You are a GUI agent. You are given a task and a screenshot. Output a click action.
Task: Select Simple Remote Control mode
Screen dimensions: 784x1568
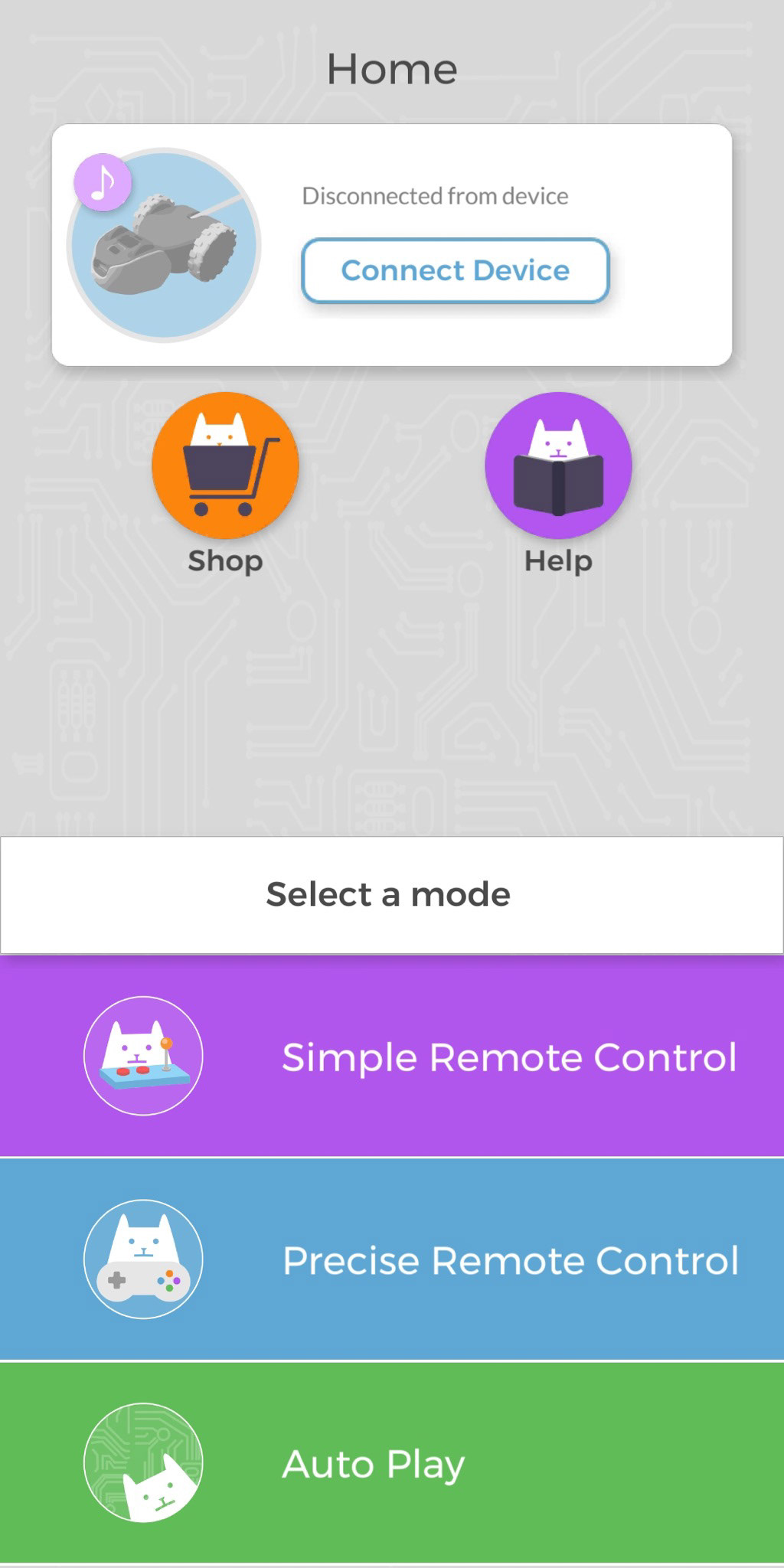(x=392, y=1056)
